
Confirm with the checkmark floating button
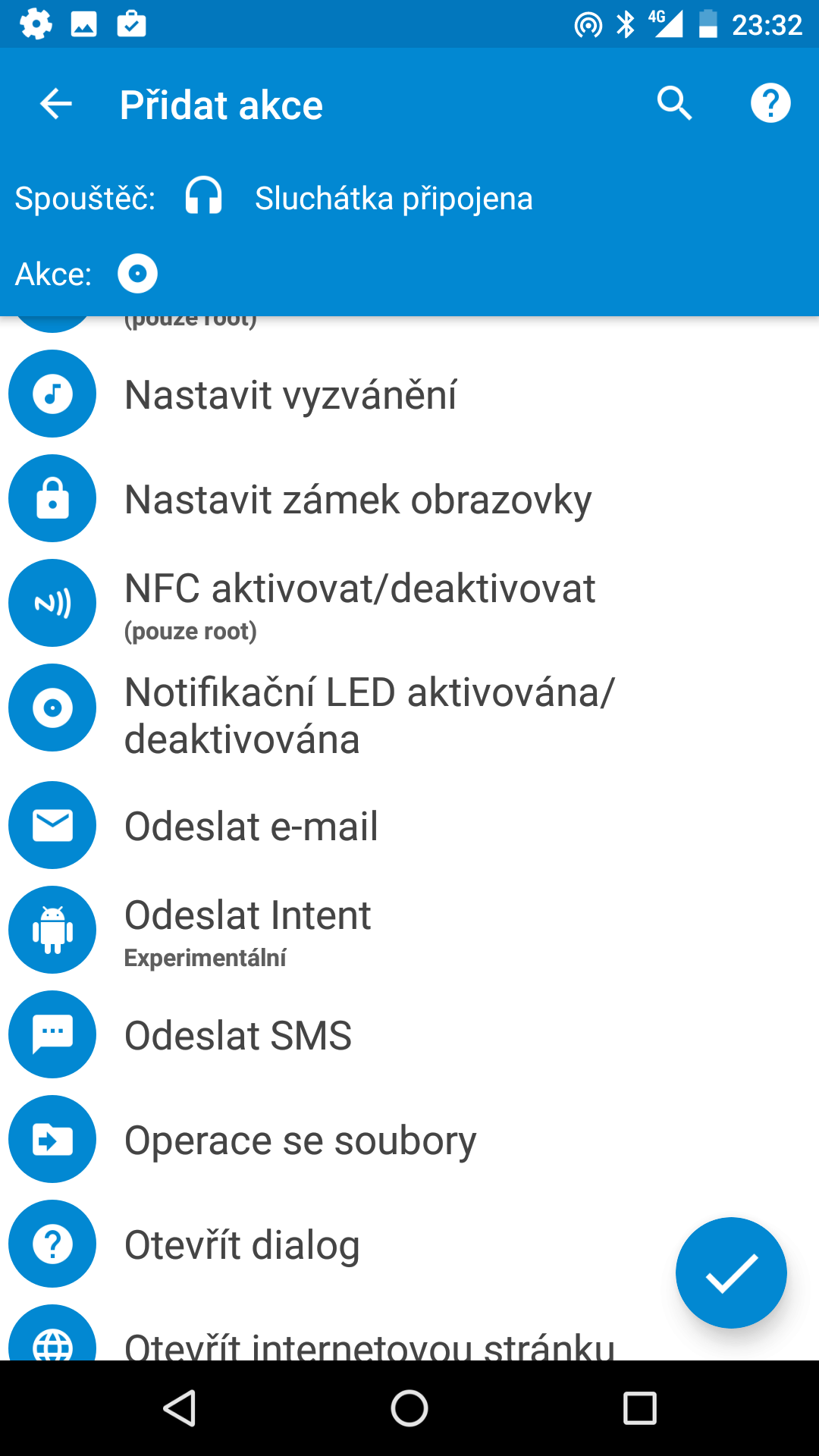(x=731, y=1272)
